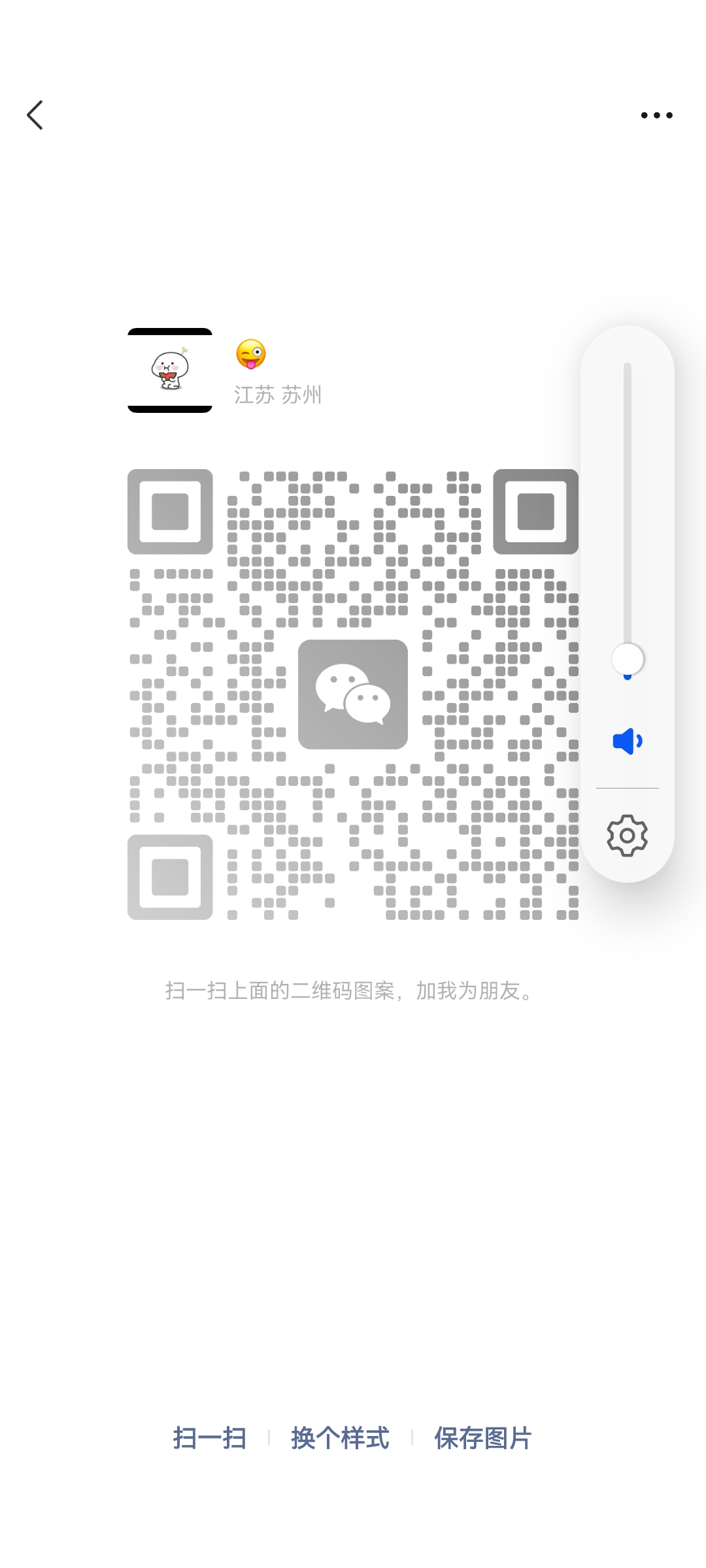Image resolution: width=706 pixels, height=1568 pixels.
Task: Tap 扫一扫 to scan a code
Action: (210, 1438)
